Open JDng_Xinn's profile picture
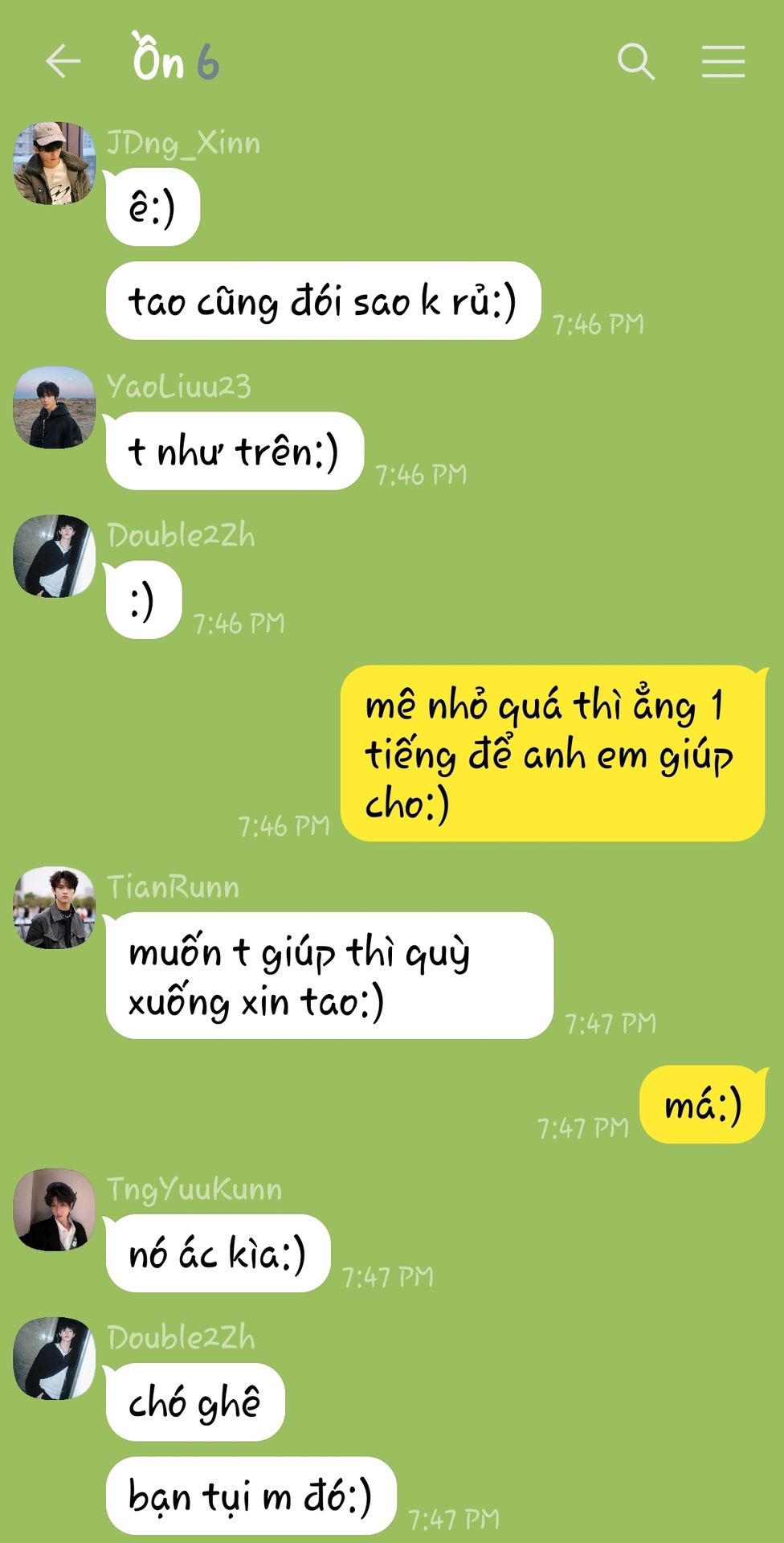Screen dimensions: 784x1543 [x=55, y=163]
